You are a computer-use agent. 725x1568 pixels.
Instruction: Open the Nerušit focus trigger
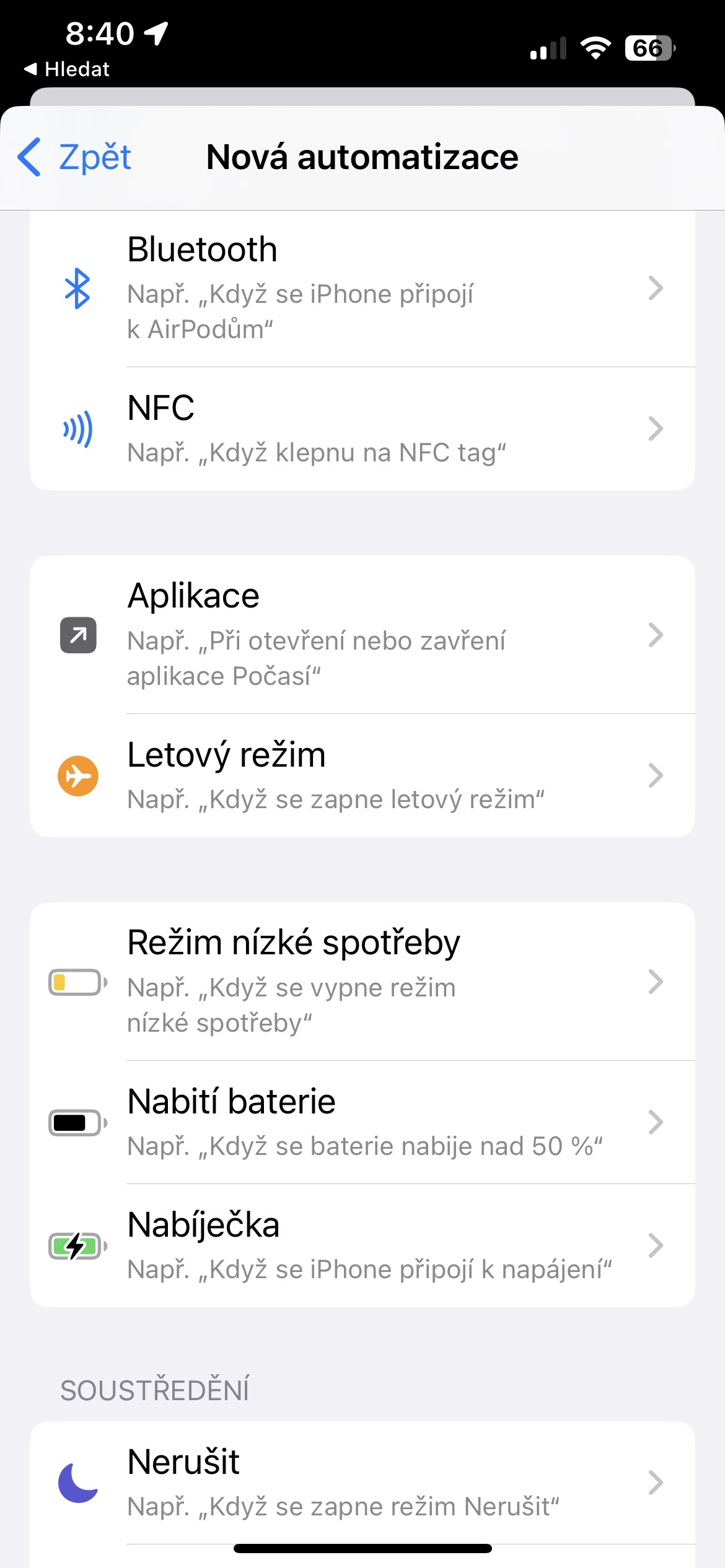[362, 1483]
